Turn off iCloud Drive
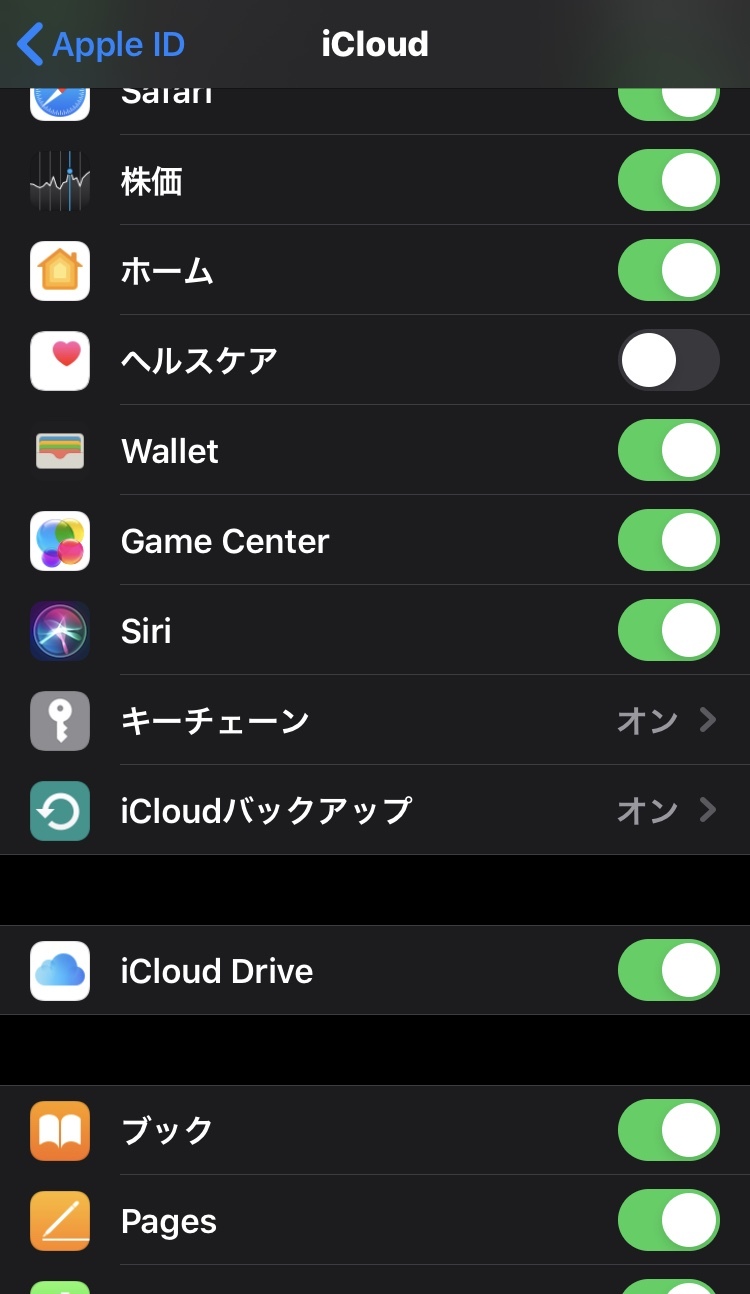The width and height of the screenshot is (750, 1294). [x=668, y=971]
